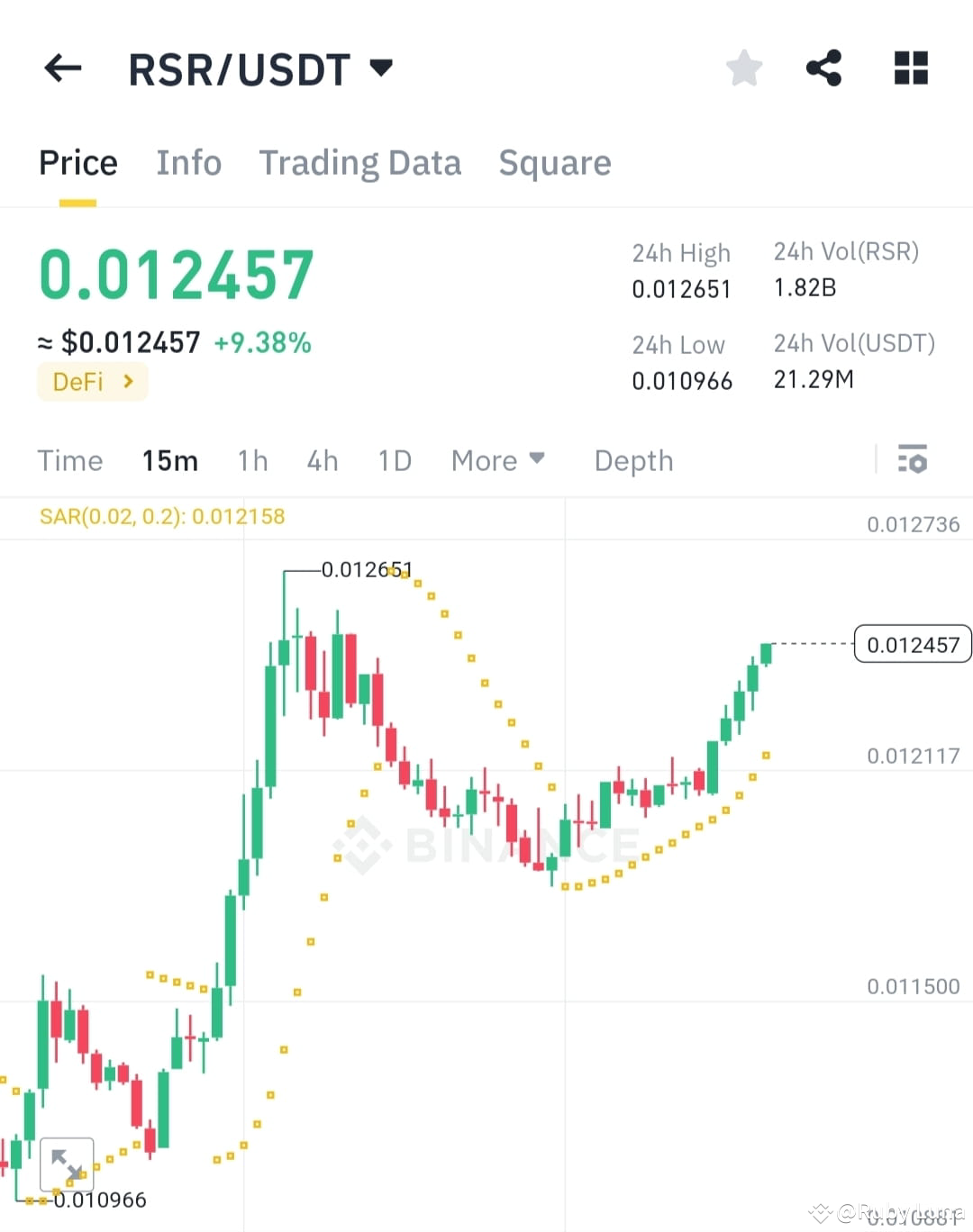The image size is (973, 1232).
Task: Open the More timeframes dropdown
Action: (498, 460)
